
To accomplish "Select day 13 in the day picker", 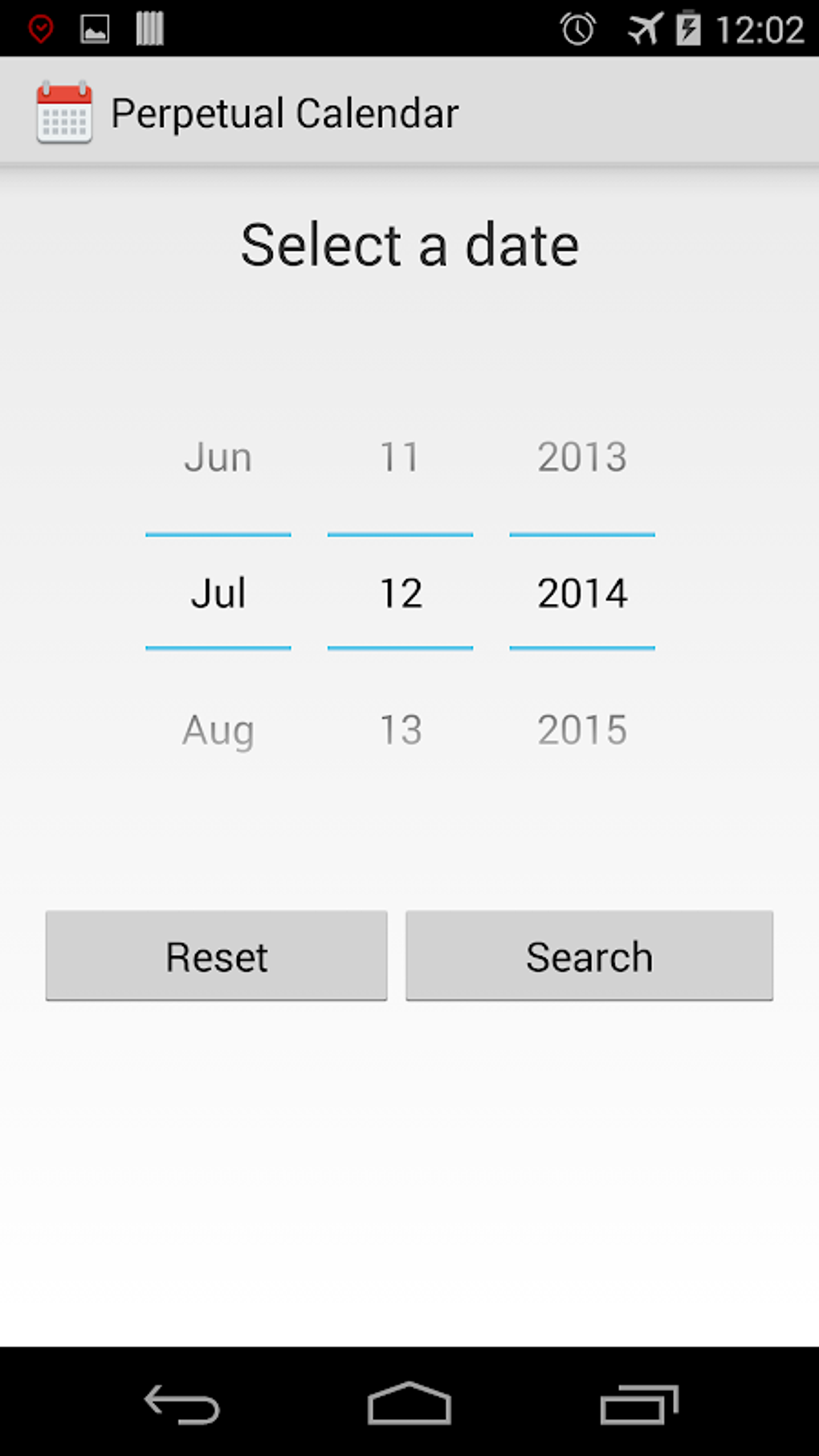I will (399, 729).
